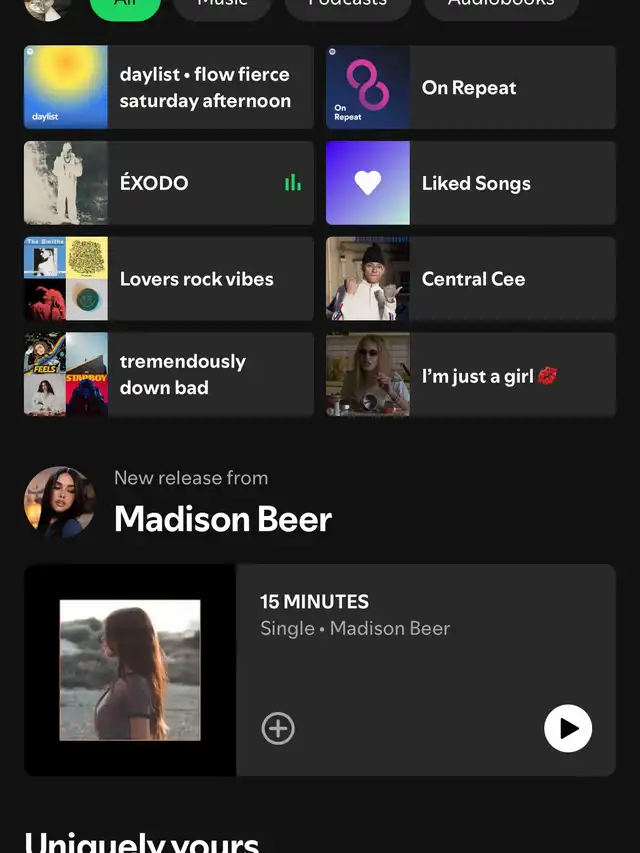Open the I'm just a girl playlist
This screenshot has height=853, width=640.
(470, 375)
